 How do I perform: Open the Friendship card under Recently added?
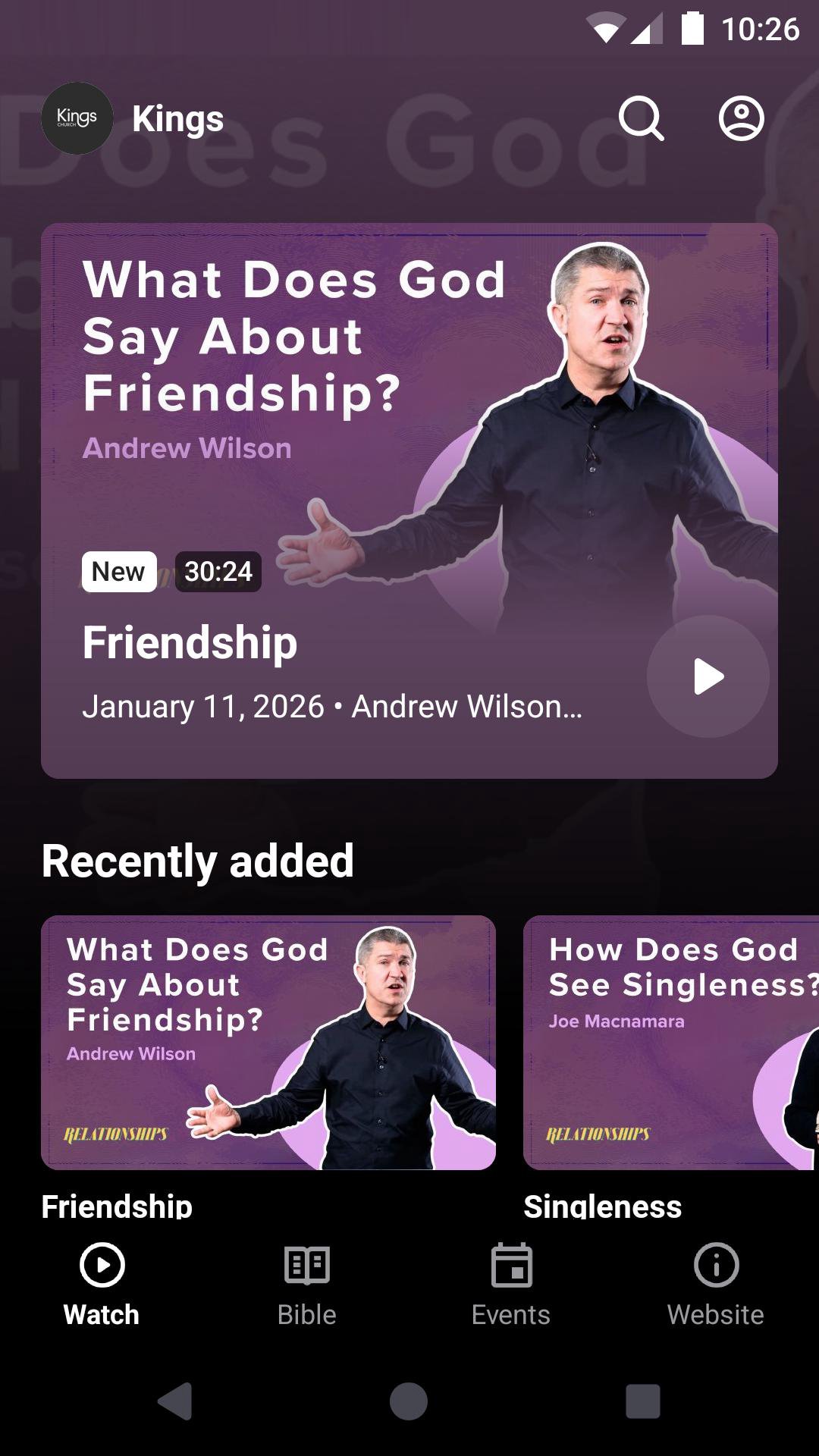click(x=268, y=1043)
